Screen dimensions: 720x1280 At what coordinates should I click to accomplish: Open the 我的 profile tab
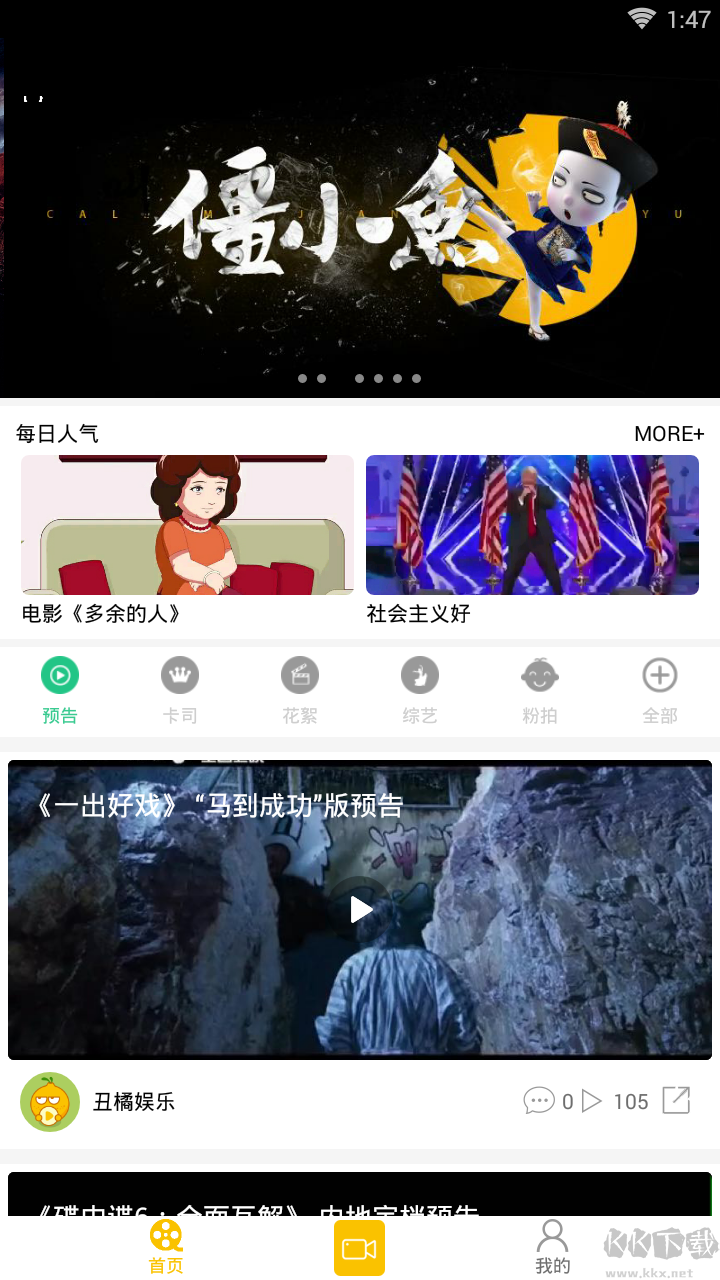552,1247
